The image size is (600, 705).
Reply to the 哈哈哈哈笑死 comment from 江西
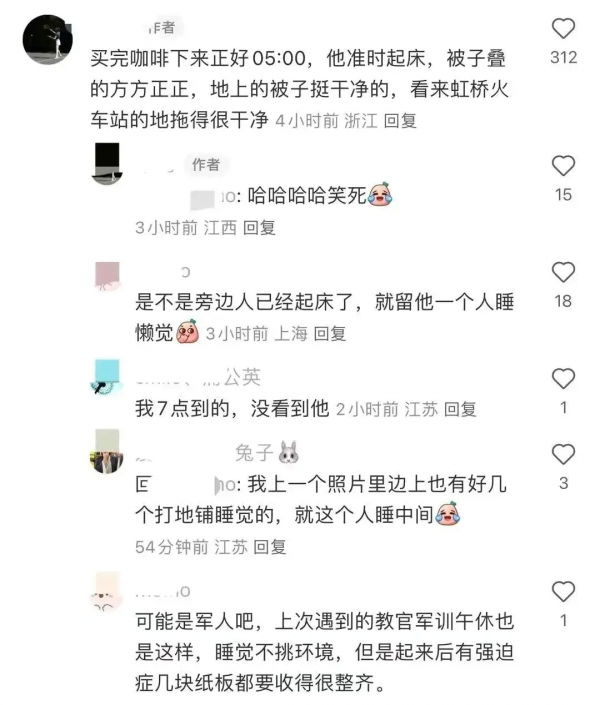click(259, 228)
